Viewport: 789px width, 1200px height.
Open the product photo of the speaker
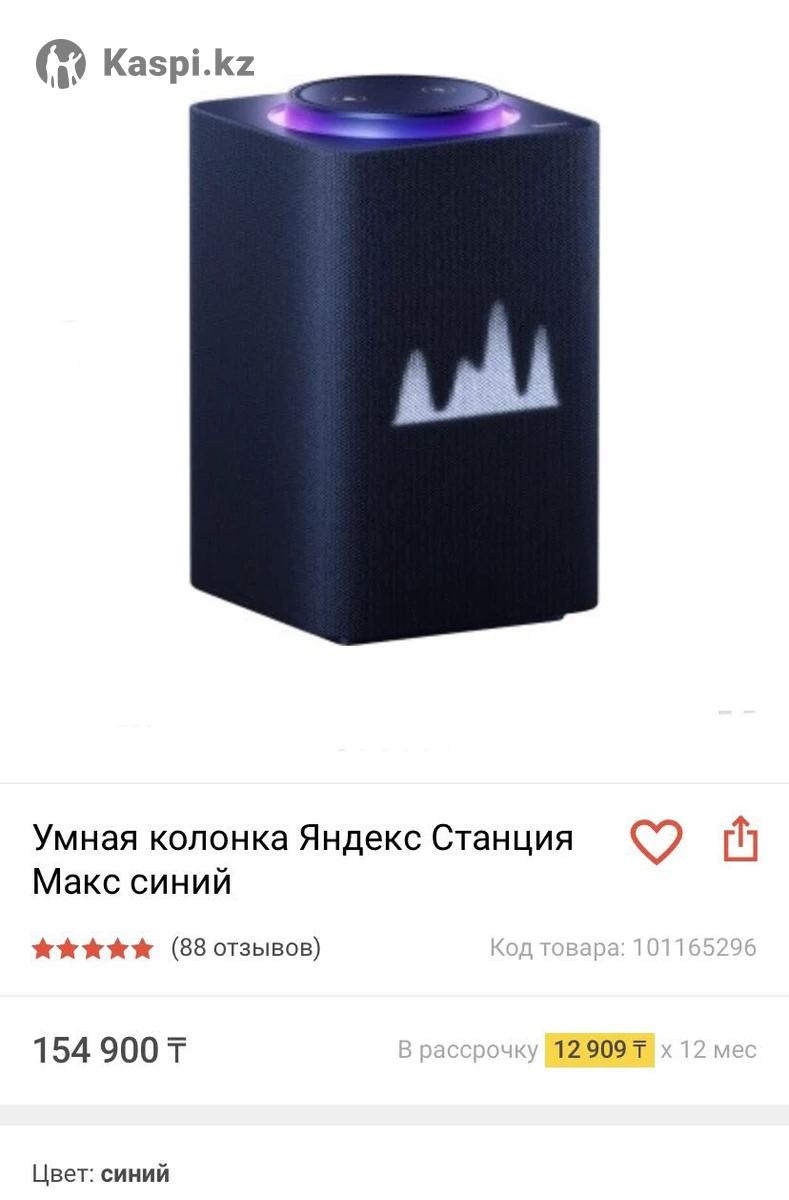click(x=395, y=370)
